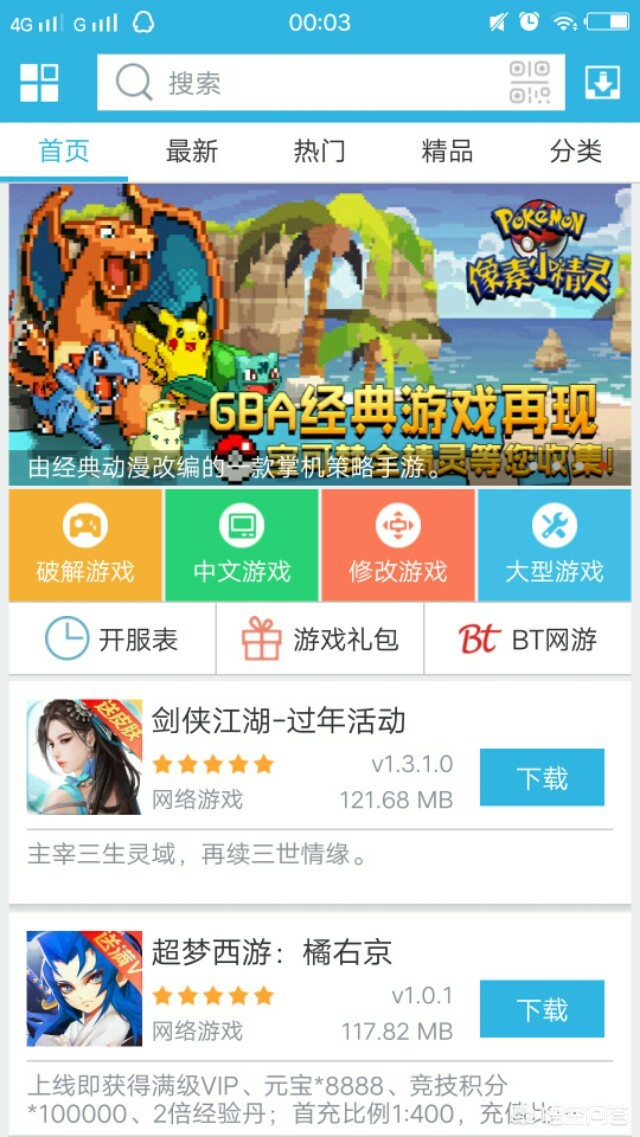Screen dimensions: 640x1137
Task: Open the downloads manager icon
Action: click(602, 83)
